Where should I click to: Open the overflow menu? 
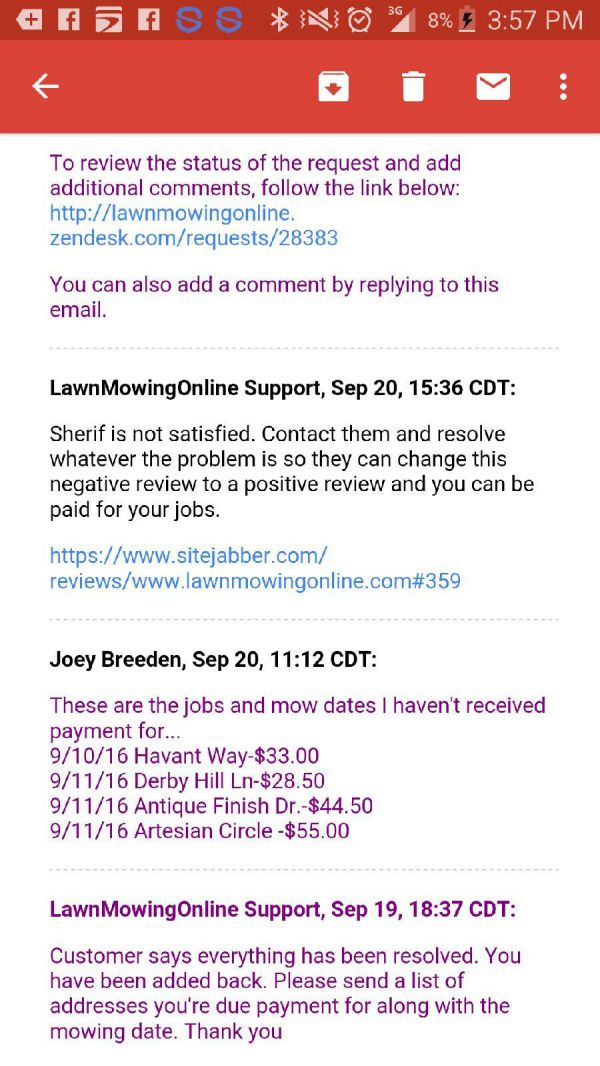click(x=563, y=87)
